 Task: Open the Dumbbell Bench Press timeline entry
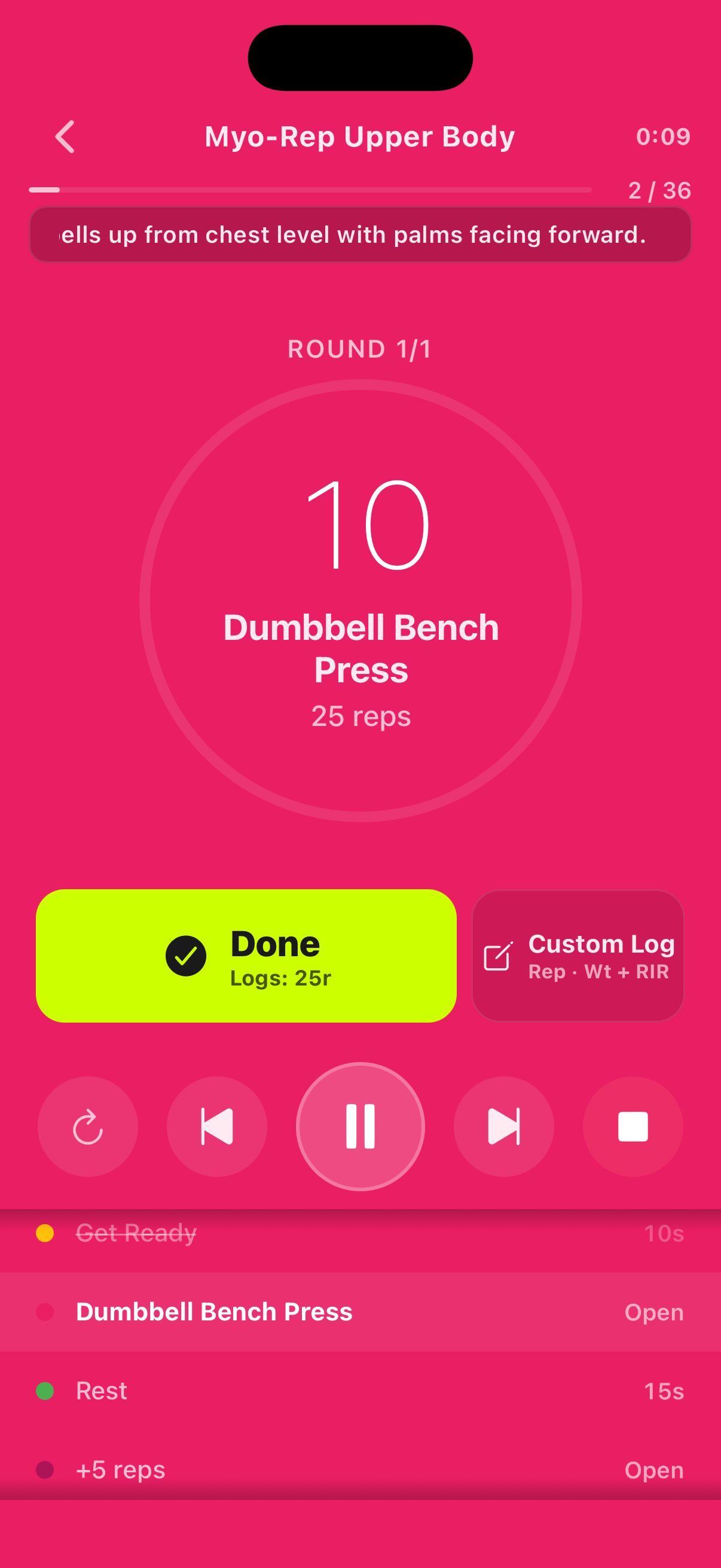360,1311
